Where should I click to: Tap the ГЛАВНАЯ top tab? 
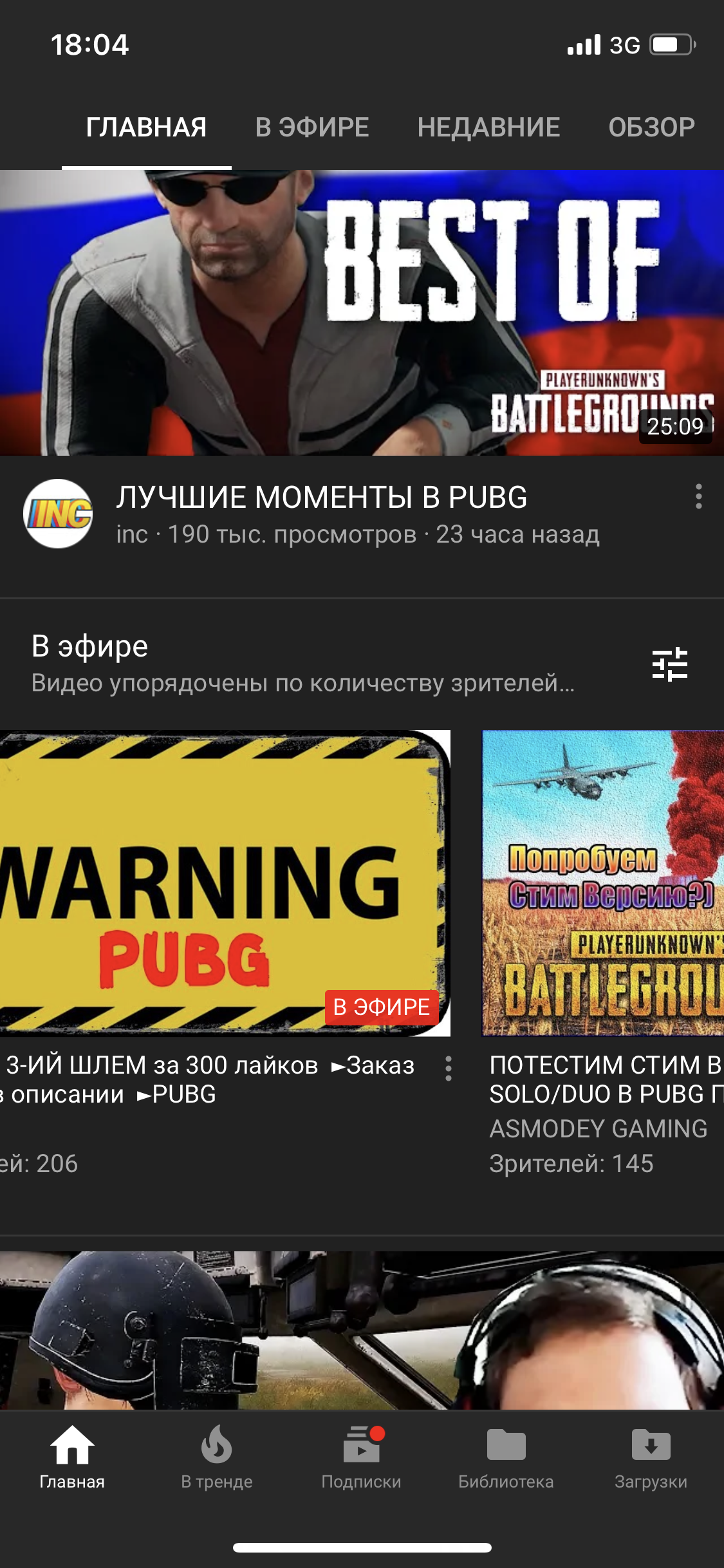click(x=147, y=127)
